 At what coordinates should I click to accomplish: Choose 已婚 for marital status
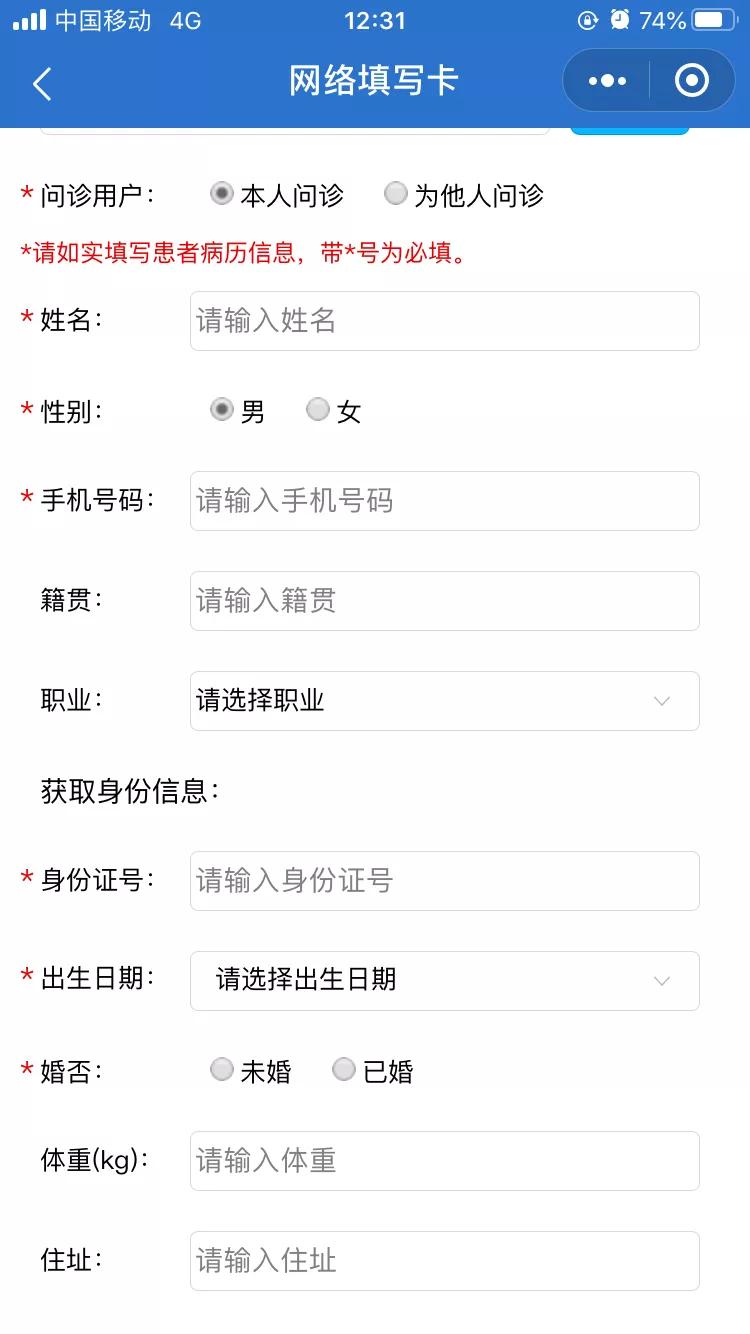[344, 1069]
